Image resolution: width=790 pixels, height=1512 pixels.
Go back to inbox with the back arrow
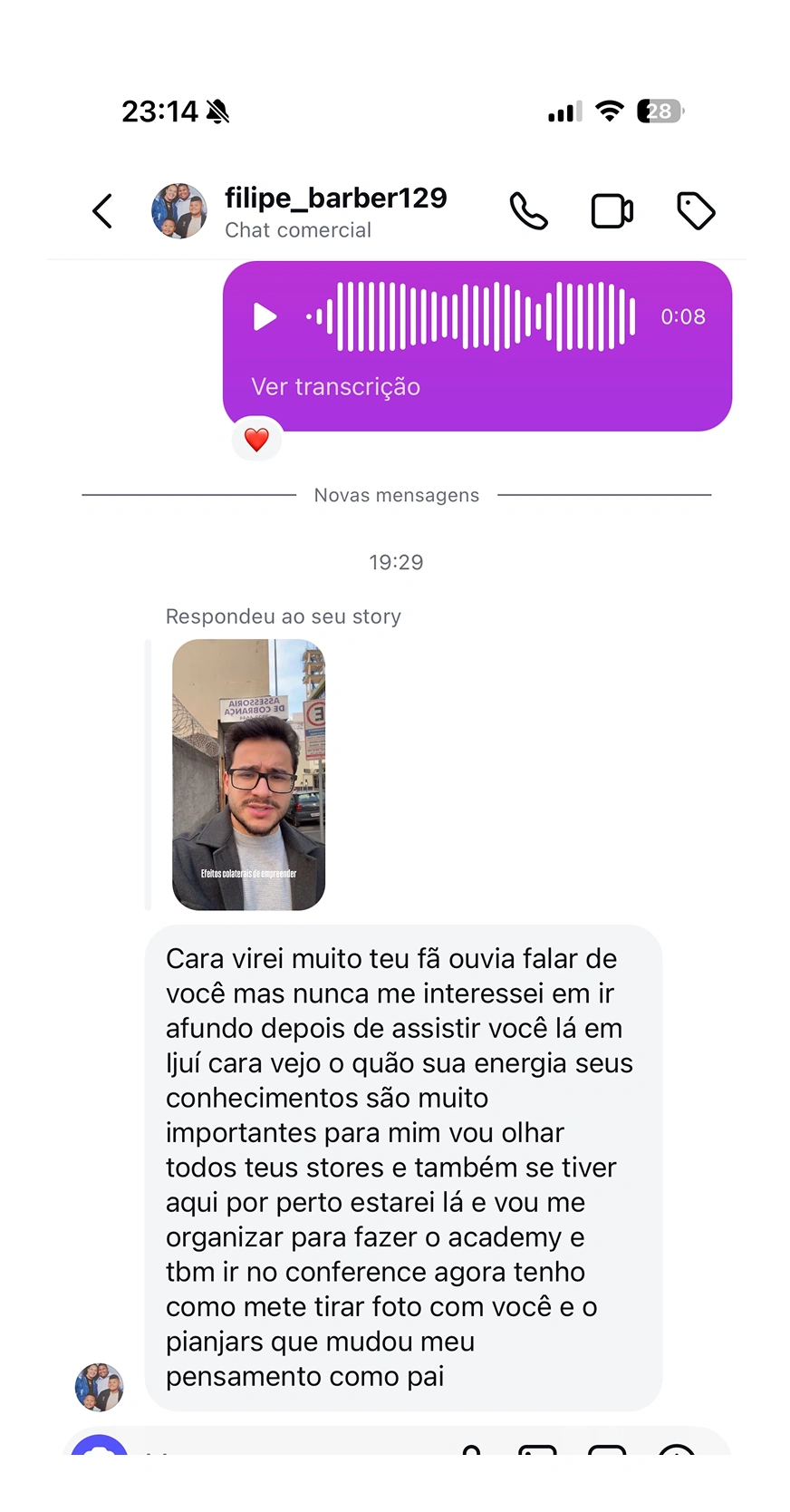click(x=101, y=210)
